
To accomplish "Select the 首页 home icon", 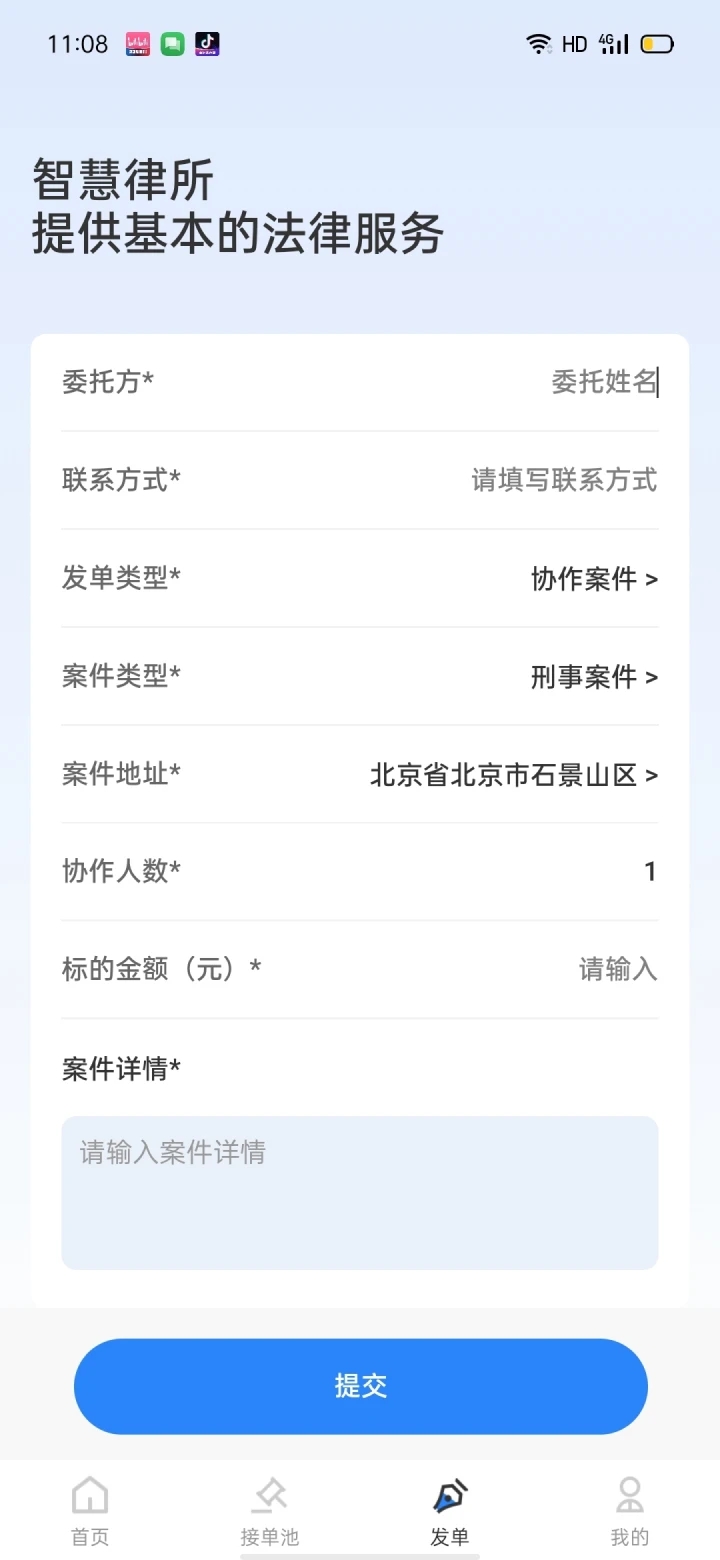I will 89,1495.
